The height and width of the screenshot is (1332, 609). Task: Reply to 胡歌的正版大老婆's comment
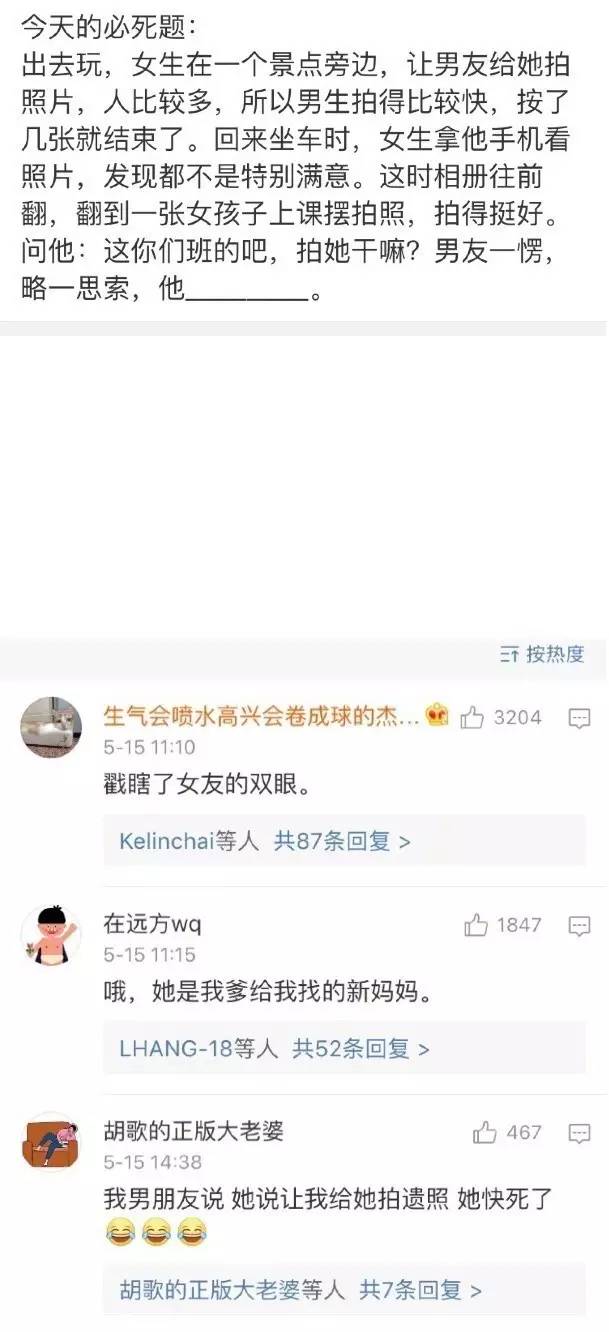(x=579, y=1134)
